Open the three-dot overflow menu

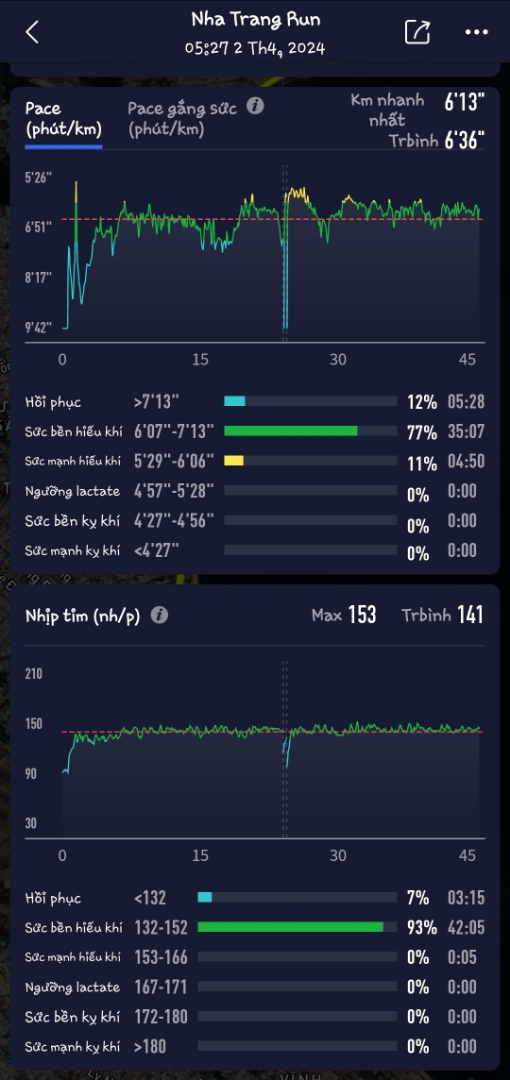(476, 32)
